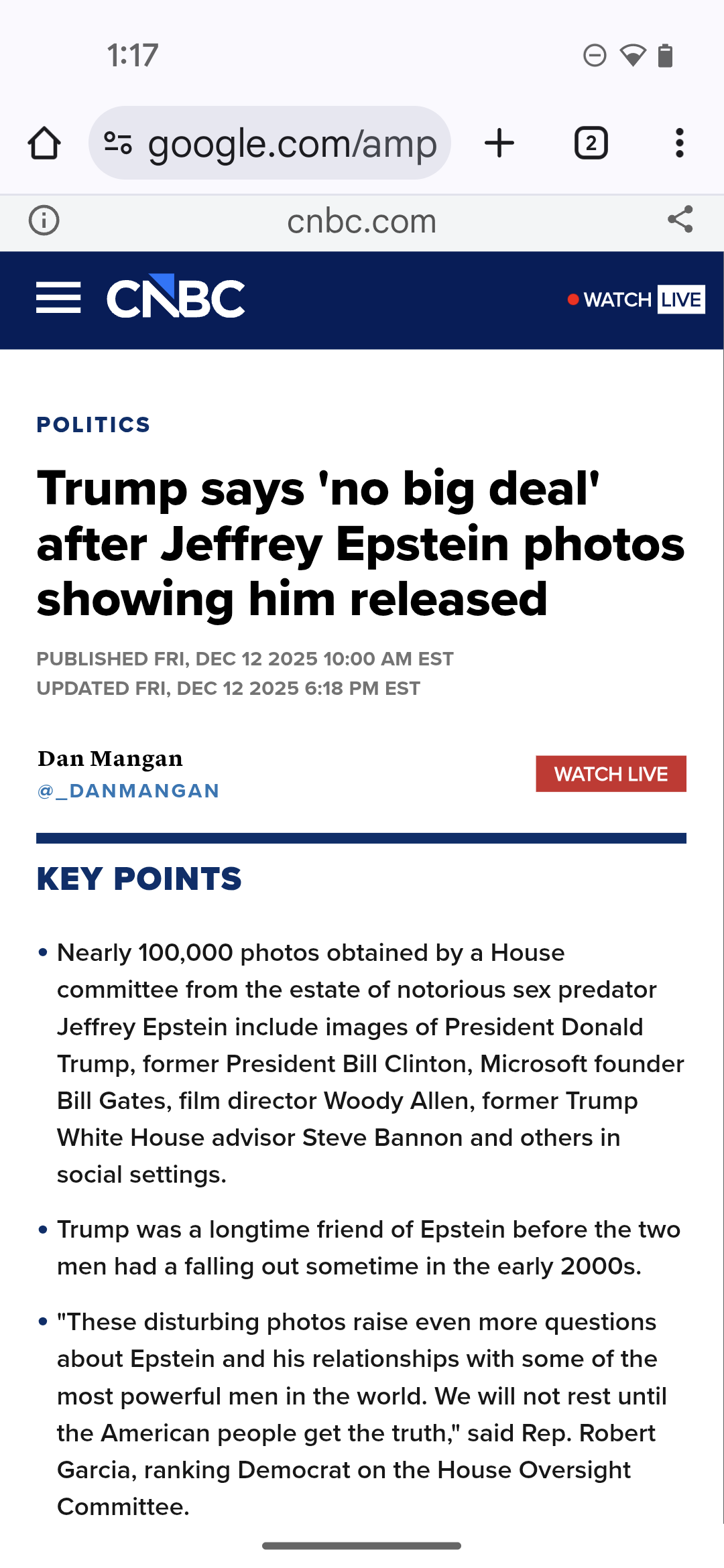Screen dimensions: 724x1568
Task: Open the Chrome overflow menu
Action: 679,143
